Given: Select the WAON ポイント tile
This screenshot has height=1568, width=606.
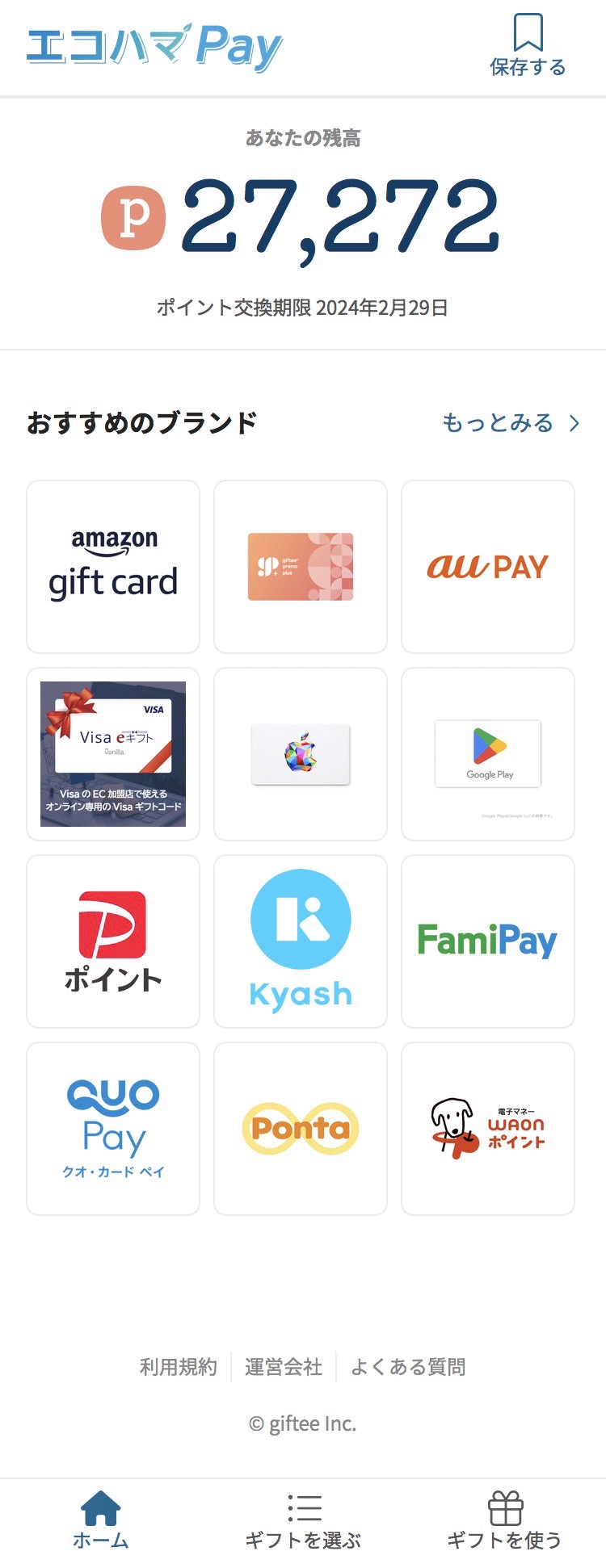Looking at the screenshot, I should point(488,1129).
